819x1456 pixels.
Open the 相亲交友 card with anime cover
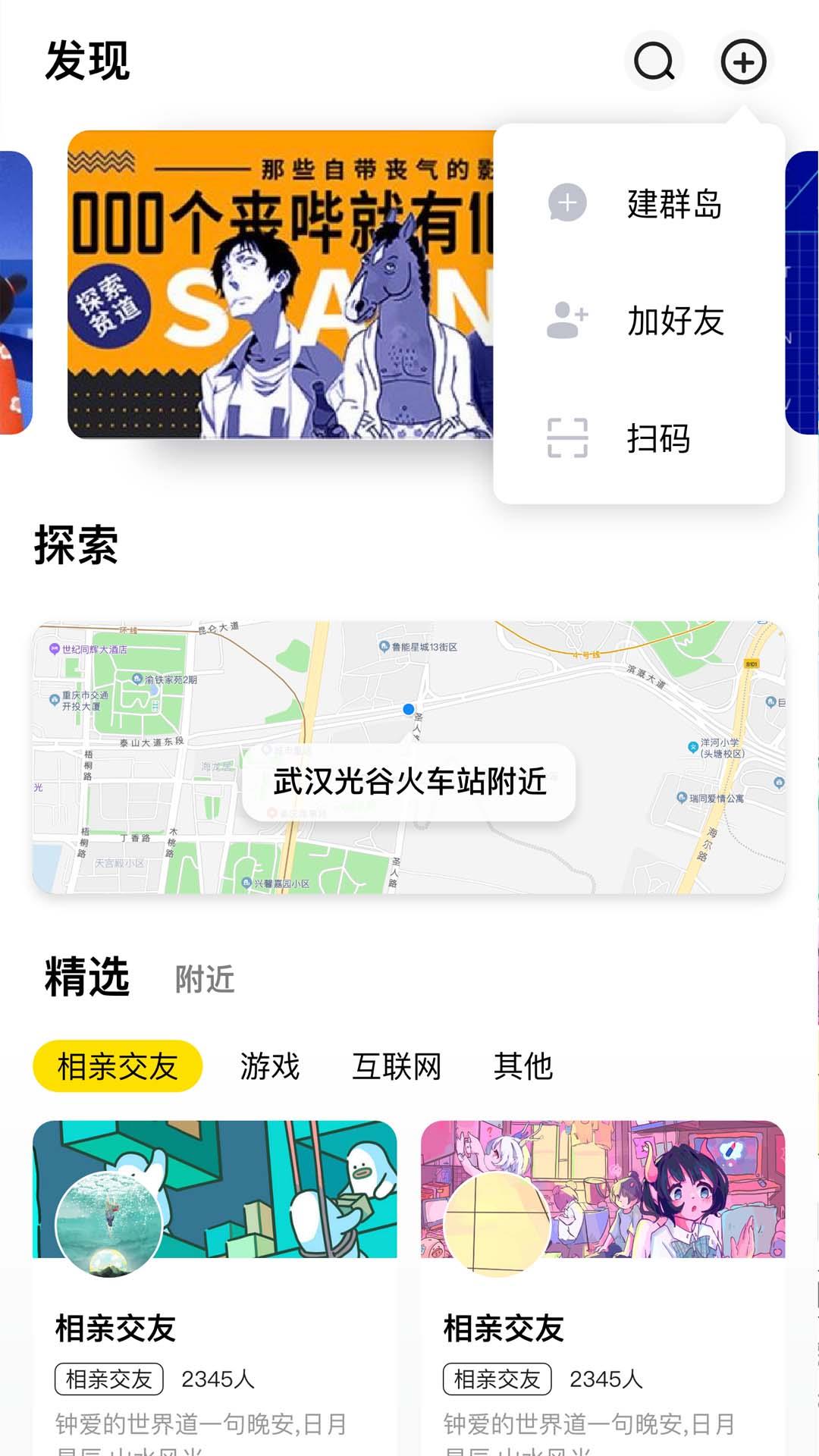coord(603,1289)
